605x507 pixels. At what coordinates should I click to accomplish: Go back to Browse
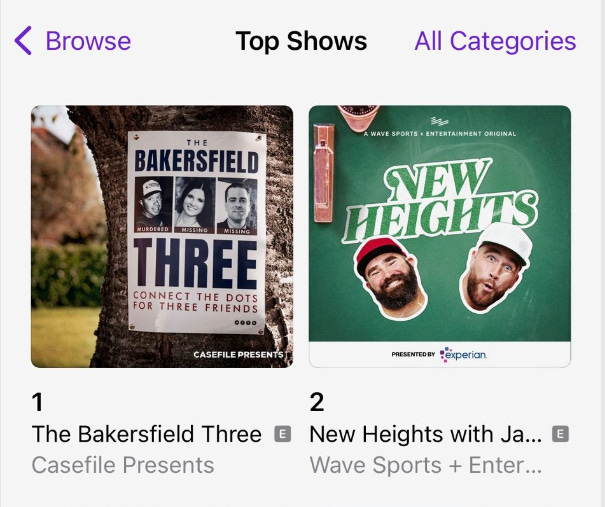tap(73, 41)
